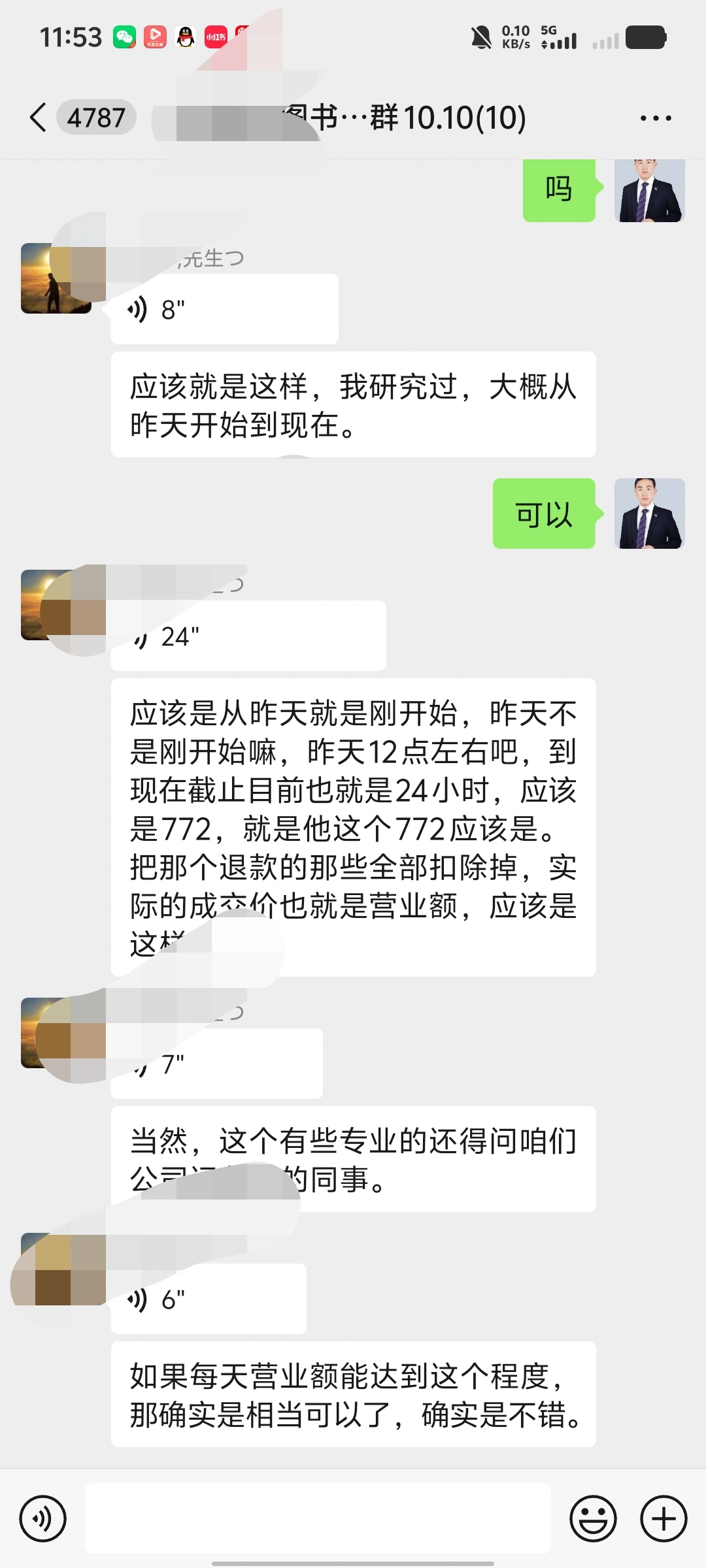The height and width of the screenshot is (1568, 706).
Task: Go back to the chat list
Action: pyautogui.click(x=39, y=118)
